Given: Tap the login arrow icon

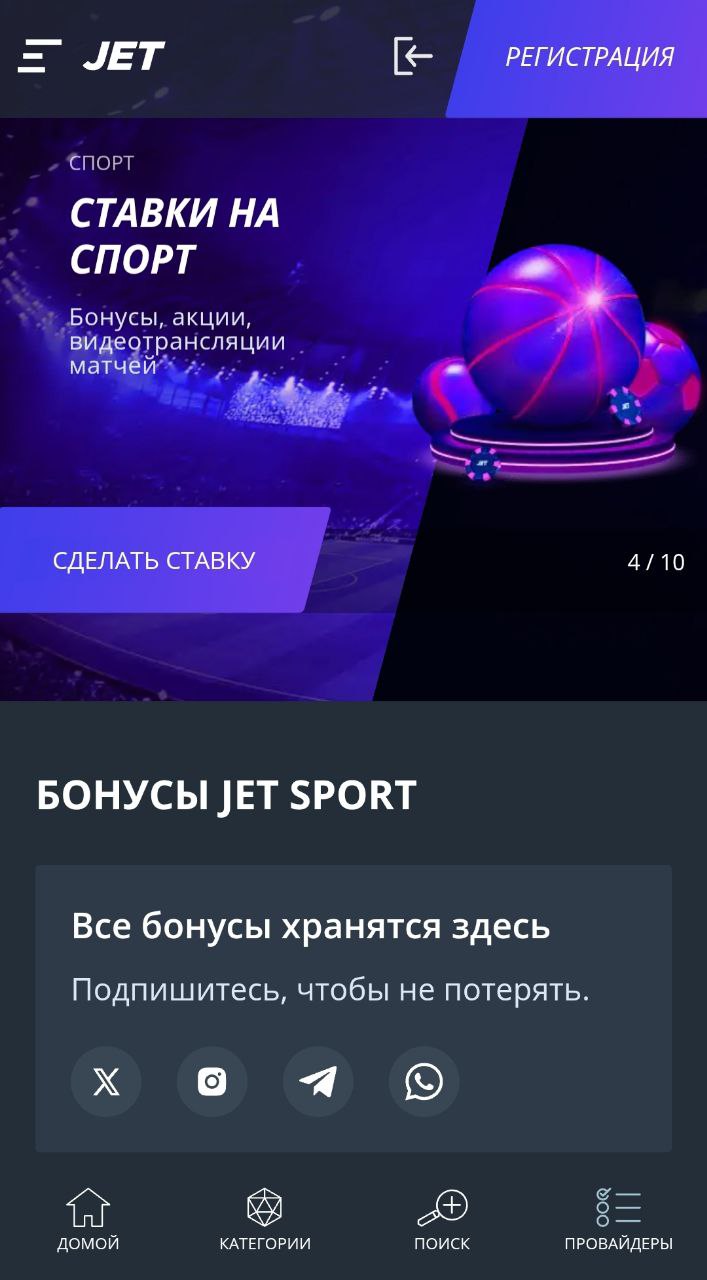Looking at the screenshot, I should pos(413,56).
